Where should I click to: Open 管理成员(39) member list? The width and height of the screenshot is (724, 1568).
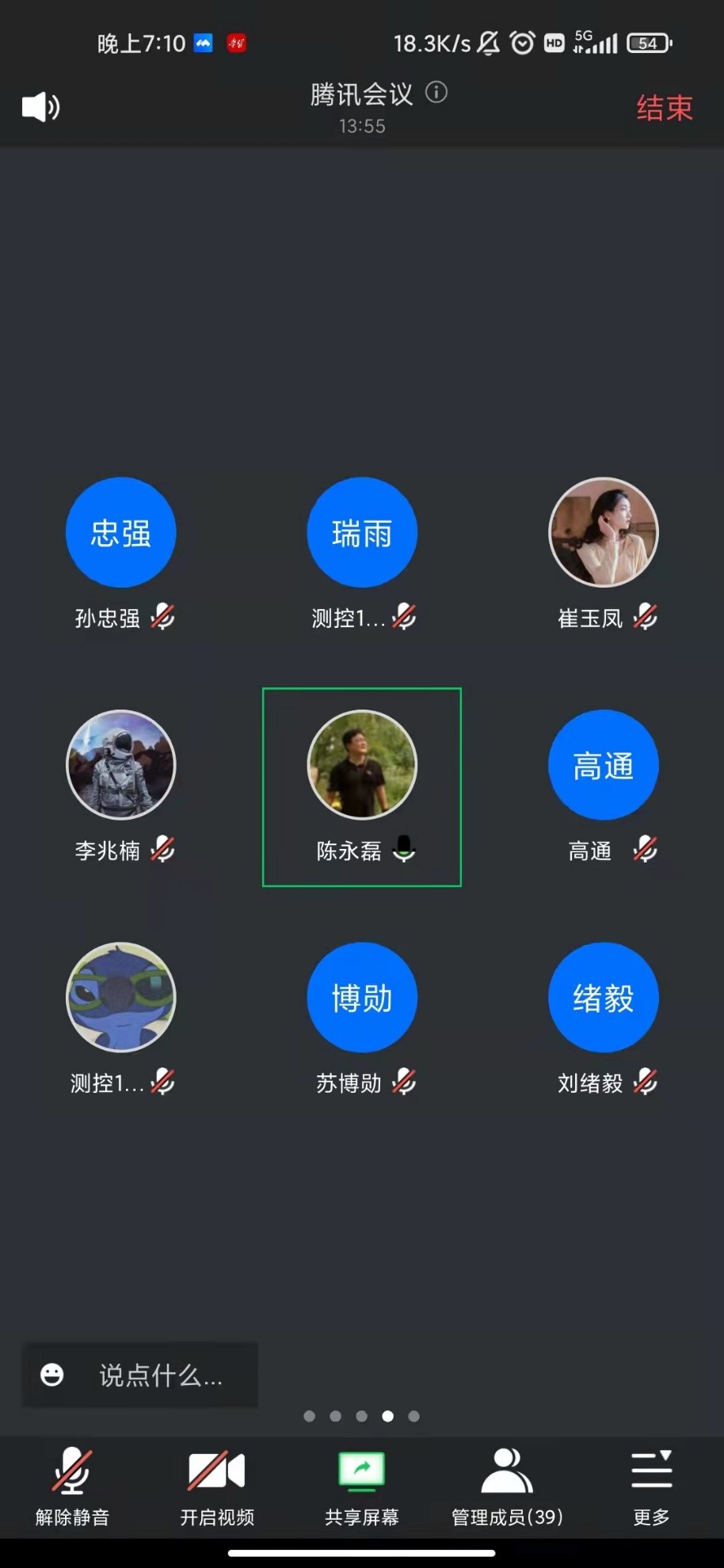[x=507, y=1486]
